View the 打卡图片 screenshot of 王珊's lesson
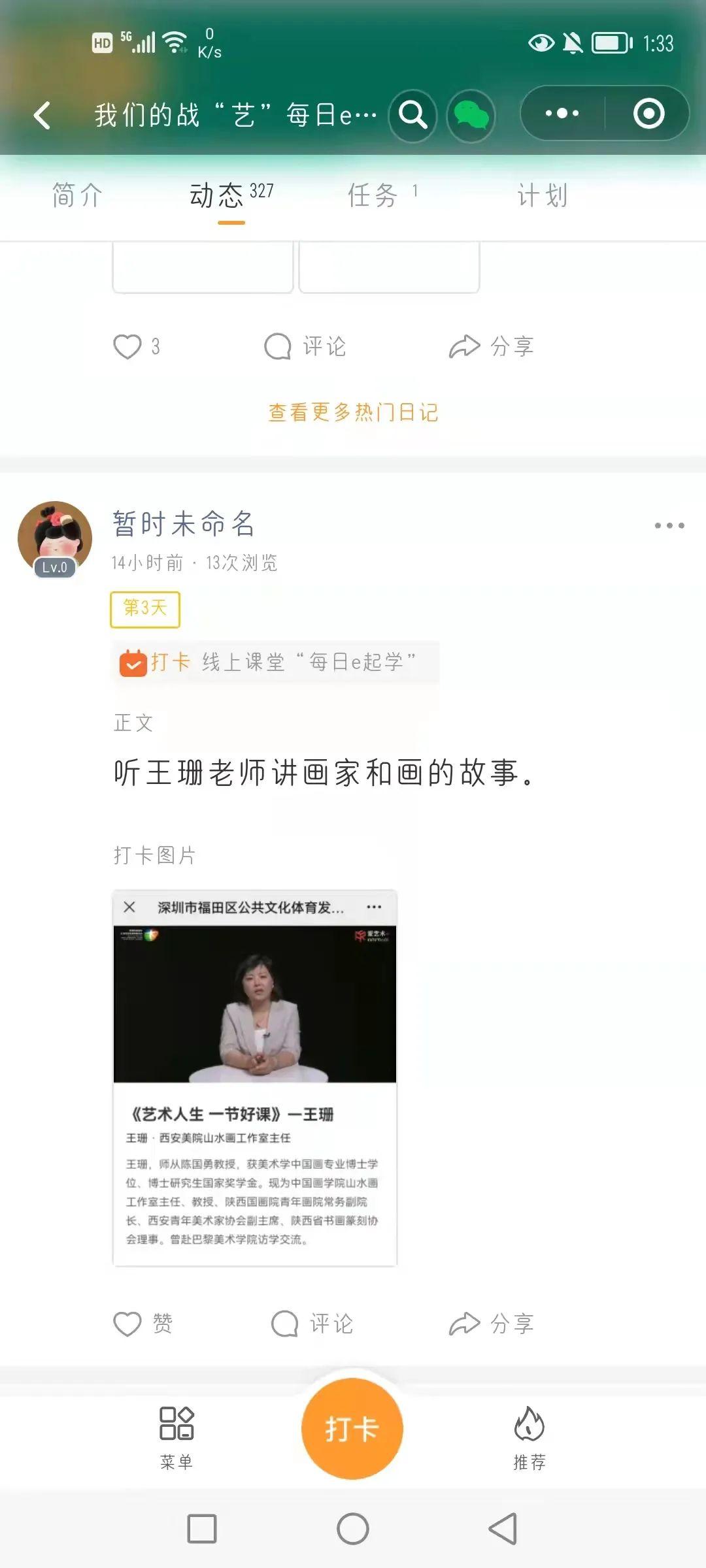This screenshot has height=1568, width=706. 255,1077
